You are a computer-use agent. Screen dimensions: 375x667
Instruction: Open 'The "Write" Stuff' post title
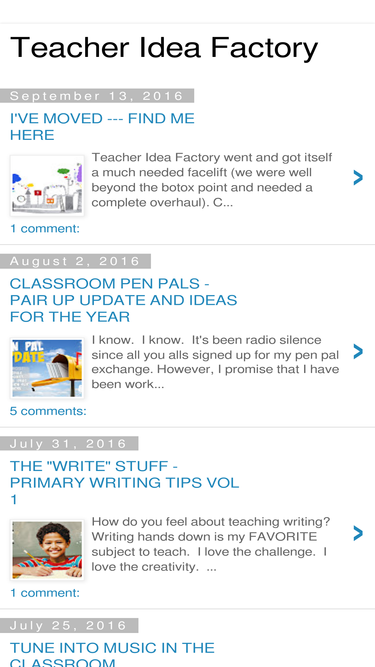[x=124, y=482]
